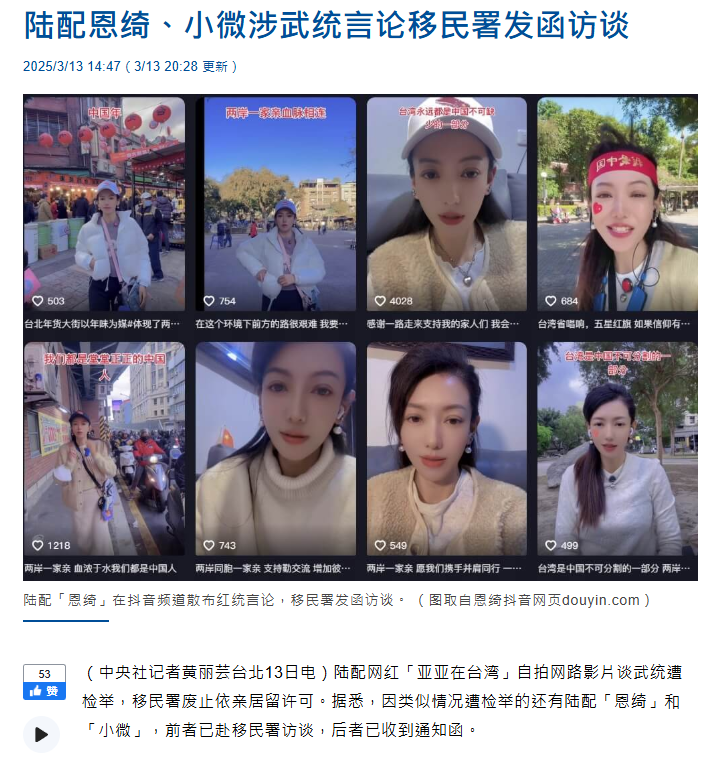Play the article audio narration
Screen dimensions: 716x760
tap(41, 734)
